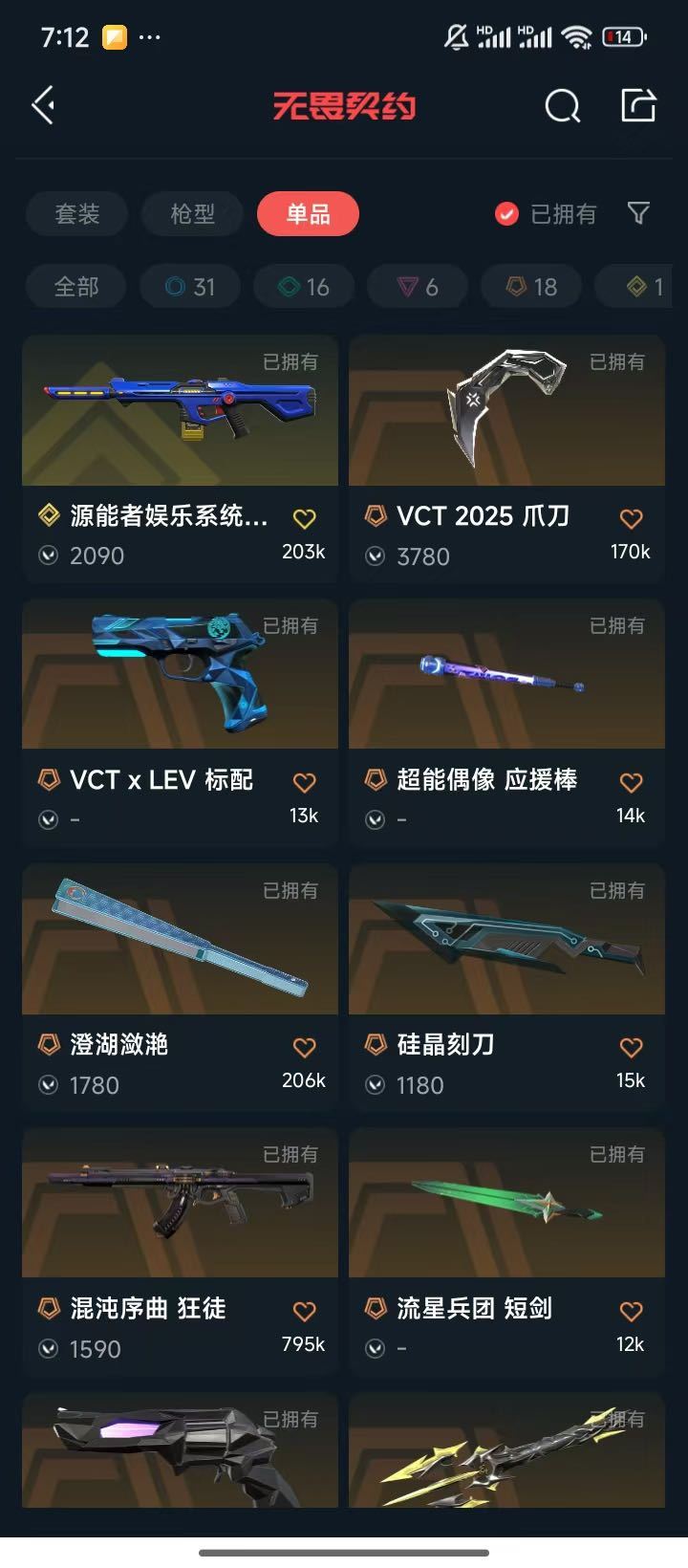Go back using the top-left arrow
This screenshot has height=1568, width=688.
[44, 105]
